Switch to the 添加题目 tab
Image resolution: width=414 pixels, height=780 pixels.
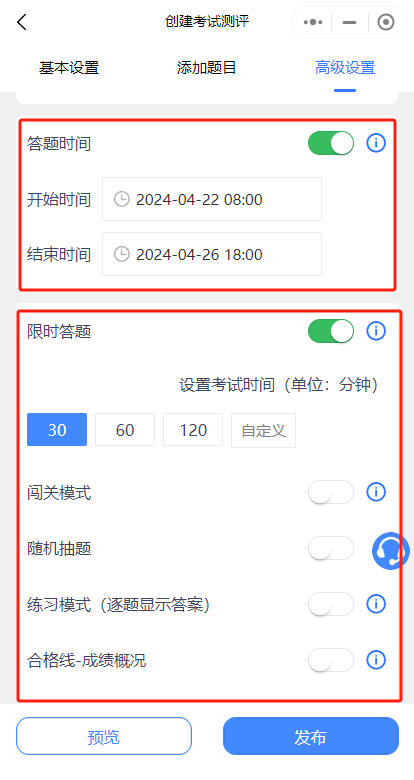pos(207,68)
